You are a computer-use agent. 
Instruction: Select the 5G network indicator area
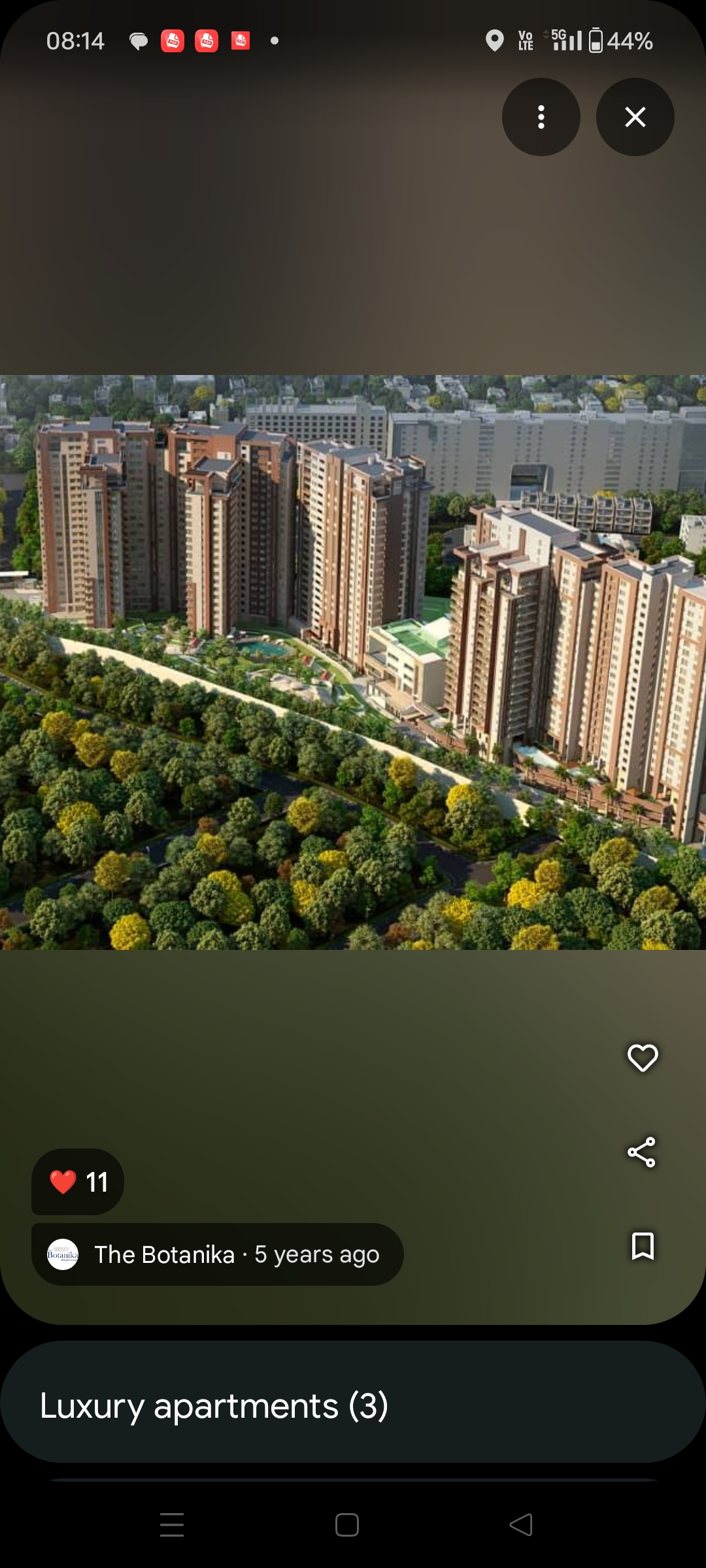point(553,36)
